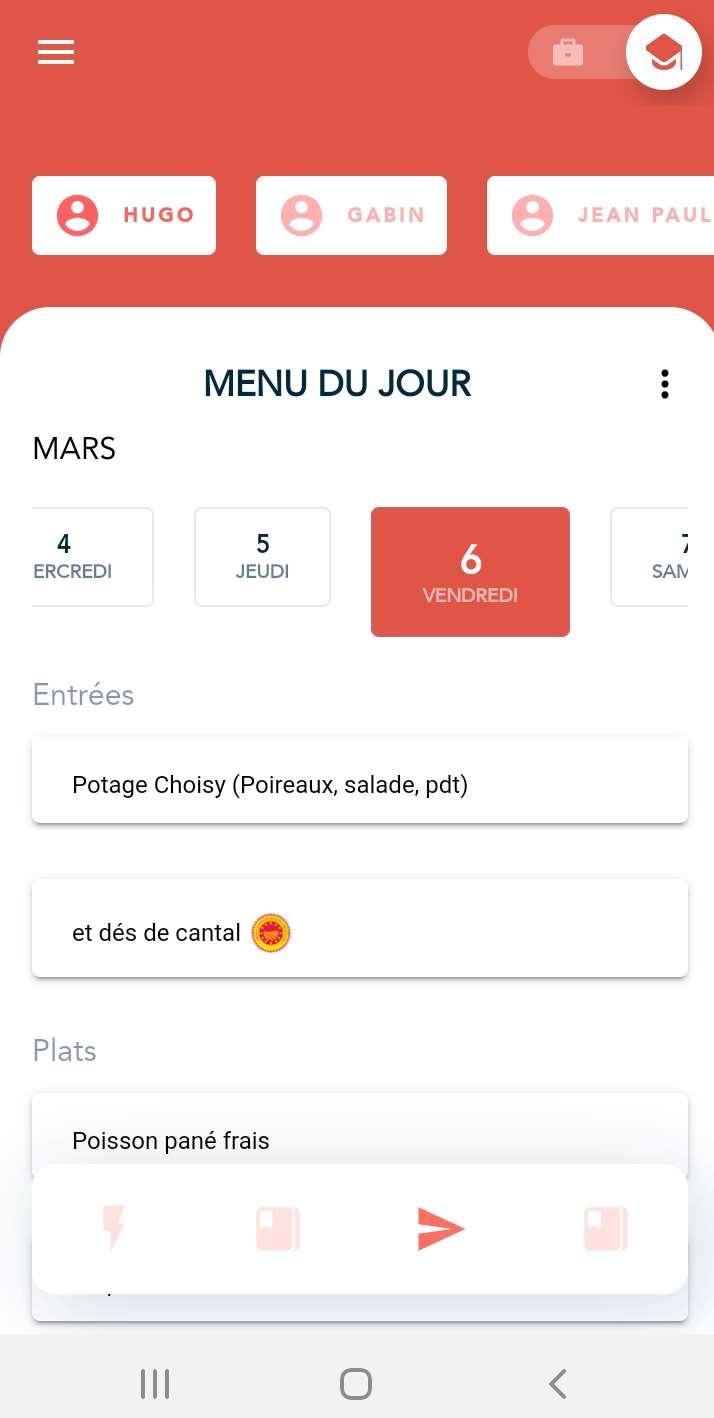Open the Menu du Jour overflow options
714x1418 pixels.
[x=664, y=384]
